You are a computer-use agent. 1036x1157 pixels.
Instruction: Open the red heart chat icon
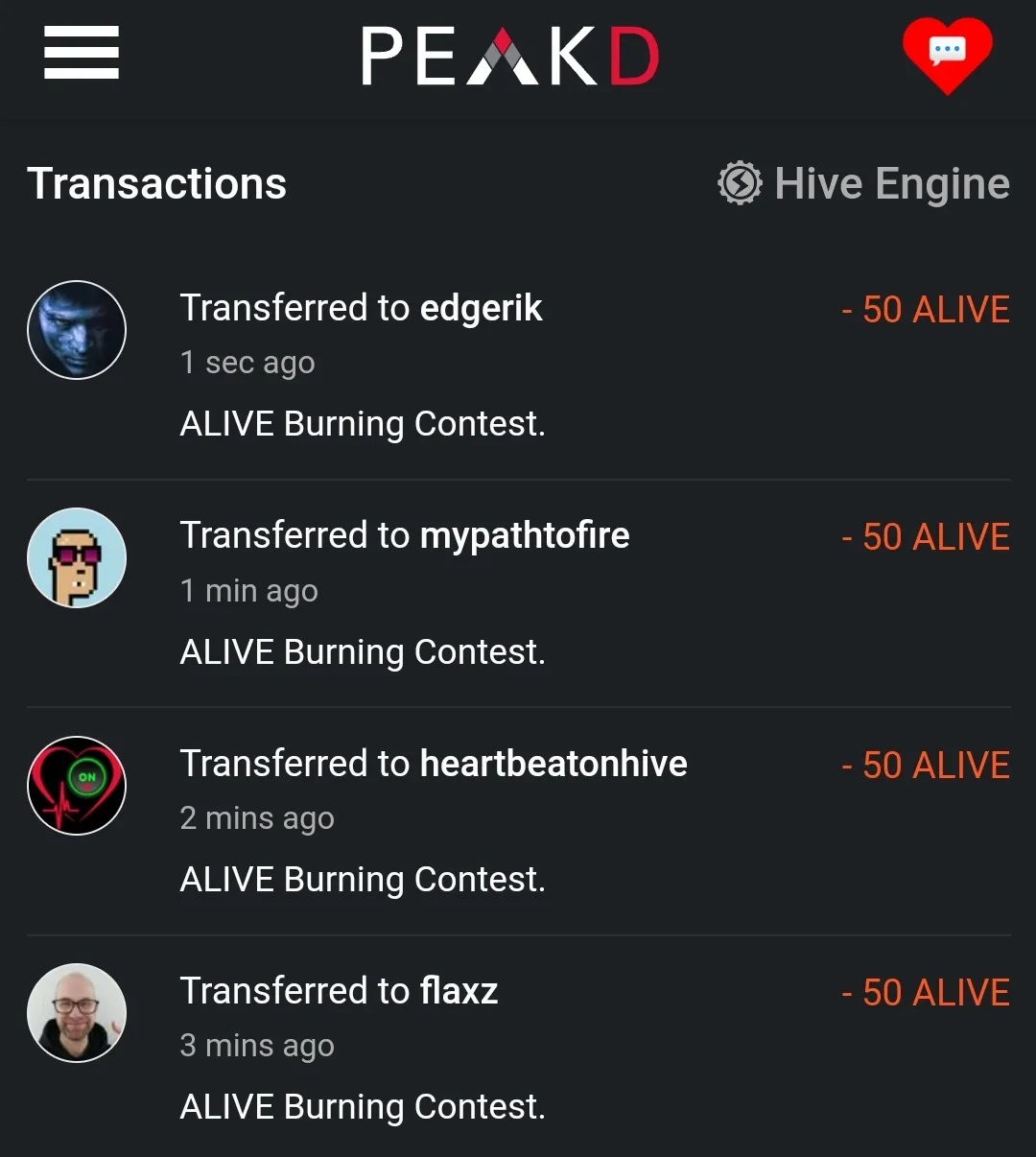(x=947, y=54)
